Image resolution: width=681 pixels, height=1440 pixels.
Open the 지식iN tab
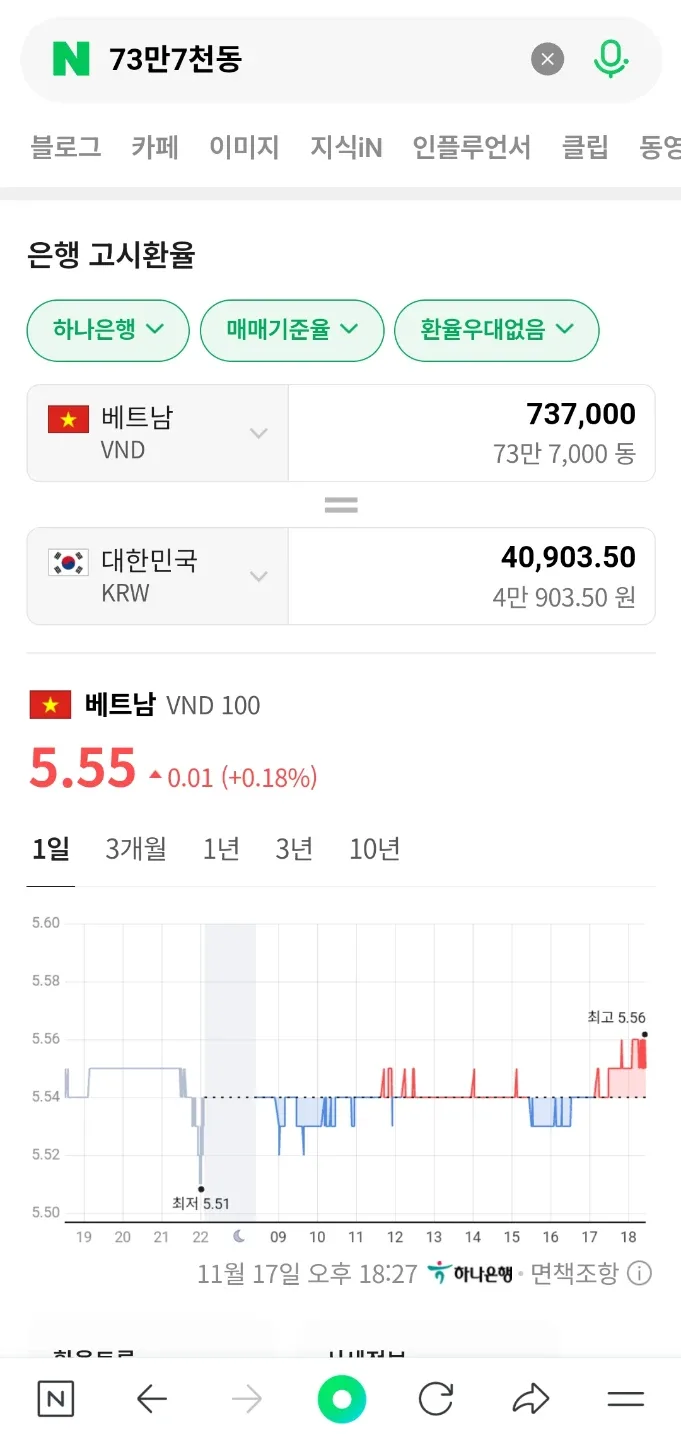click(x=346, y=148)
